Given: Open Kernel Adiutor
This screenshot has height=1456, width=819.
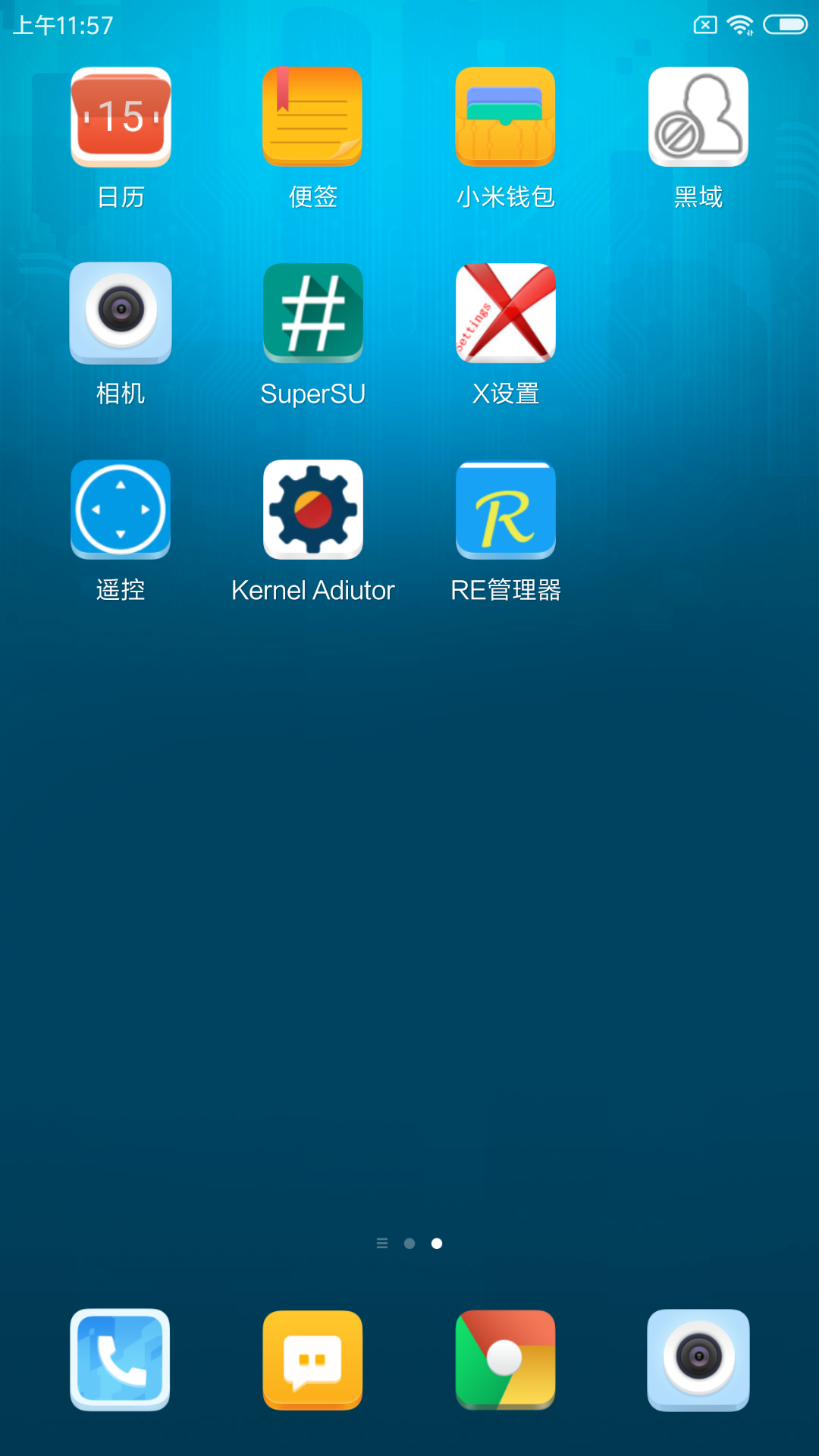Looking at the screenshot, I should click(x=312, y=509).
